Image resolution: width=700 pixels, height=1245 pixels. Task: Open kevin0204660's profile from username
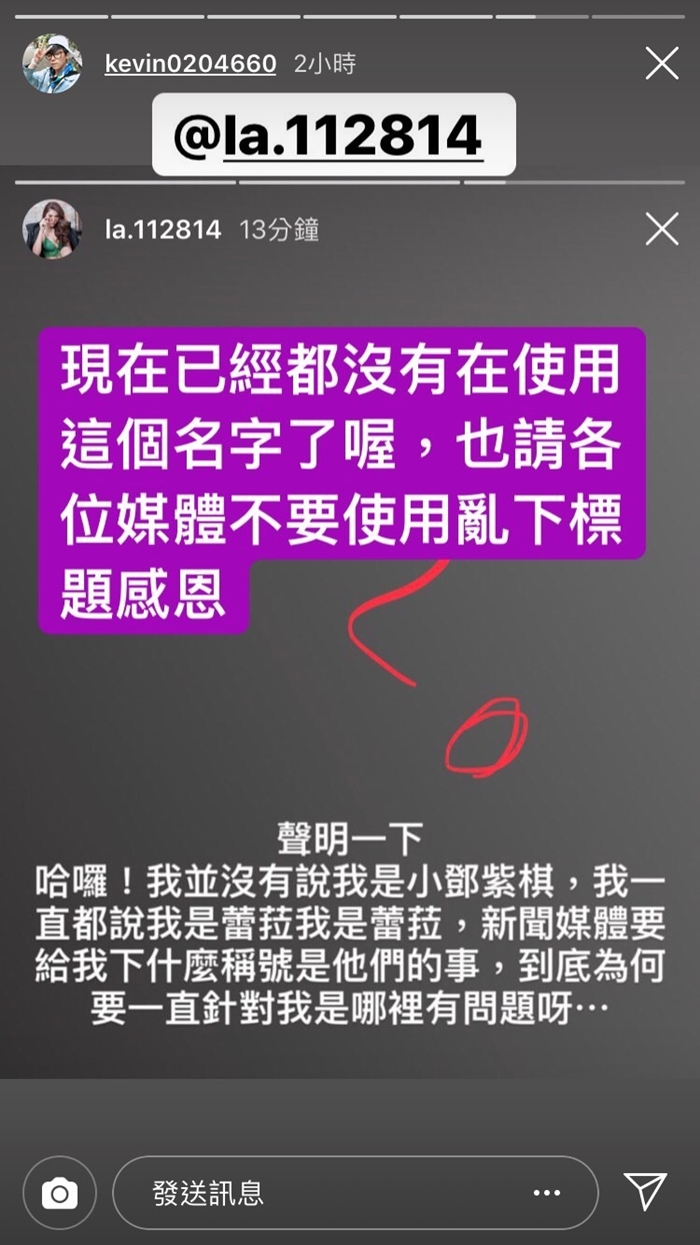[190, 64]
